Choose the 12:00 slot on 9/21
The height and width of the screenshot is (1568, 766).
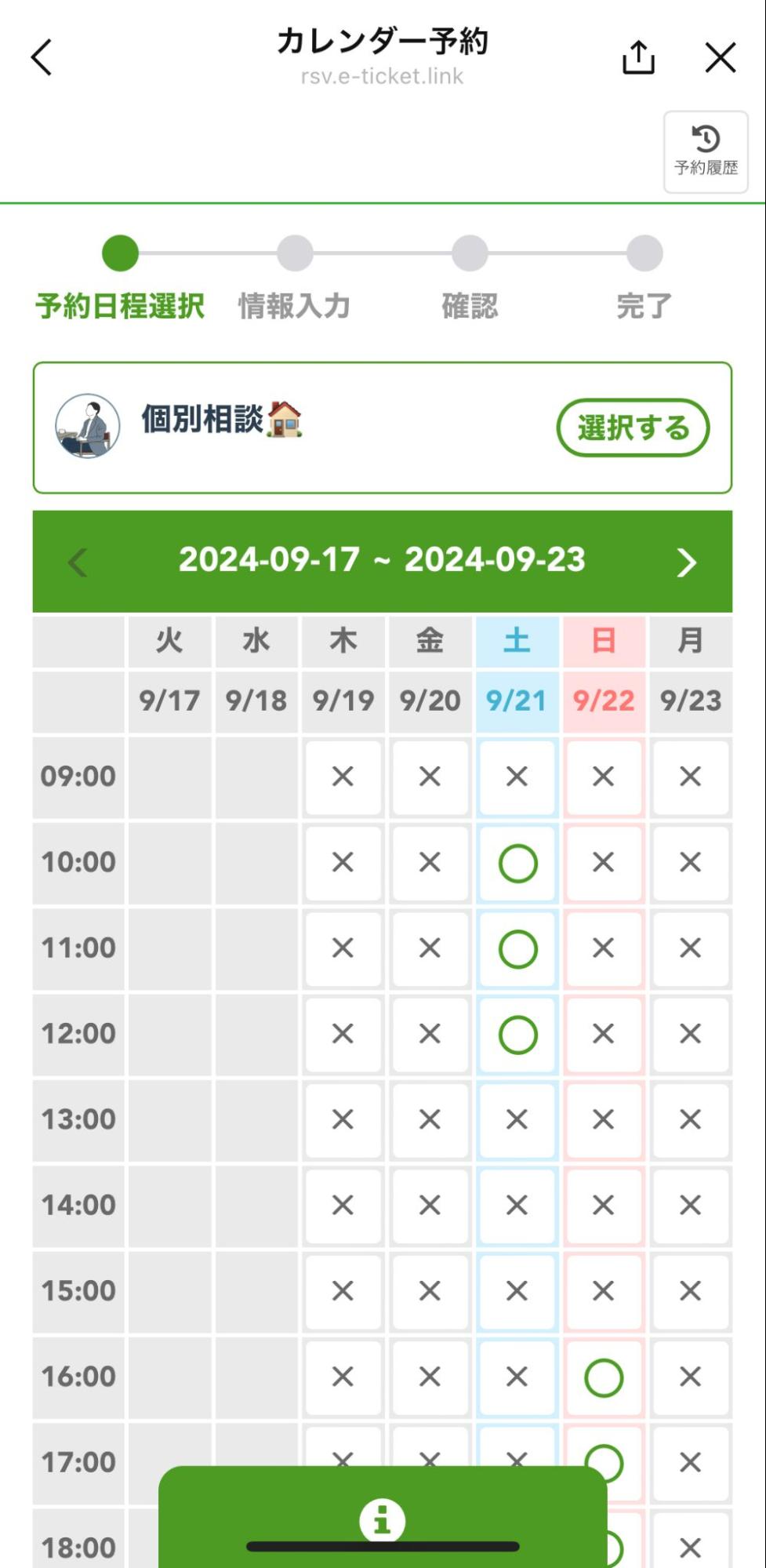point(517,1034)
